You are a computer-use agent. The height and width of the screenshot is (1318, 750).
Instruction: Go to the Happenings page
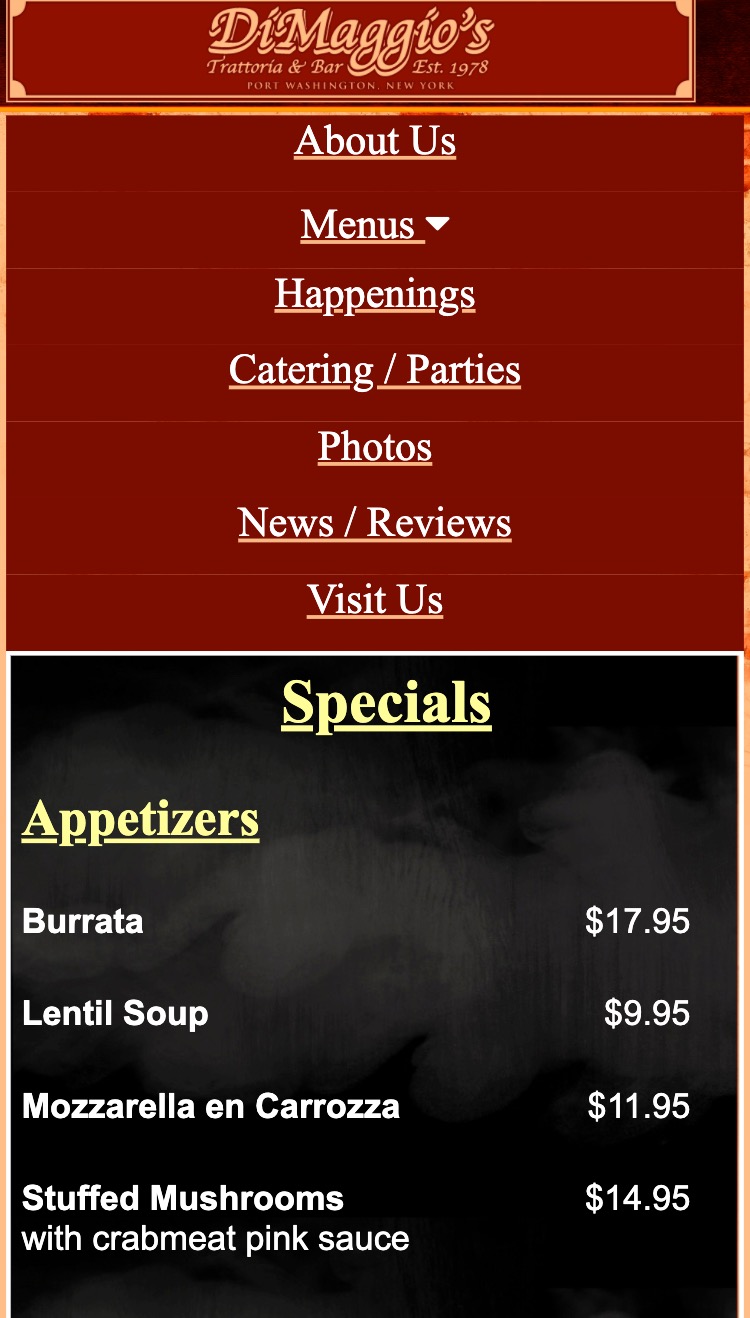tap(375, 294)
